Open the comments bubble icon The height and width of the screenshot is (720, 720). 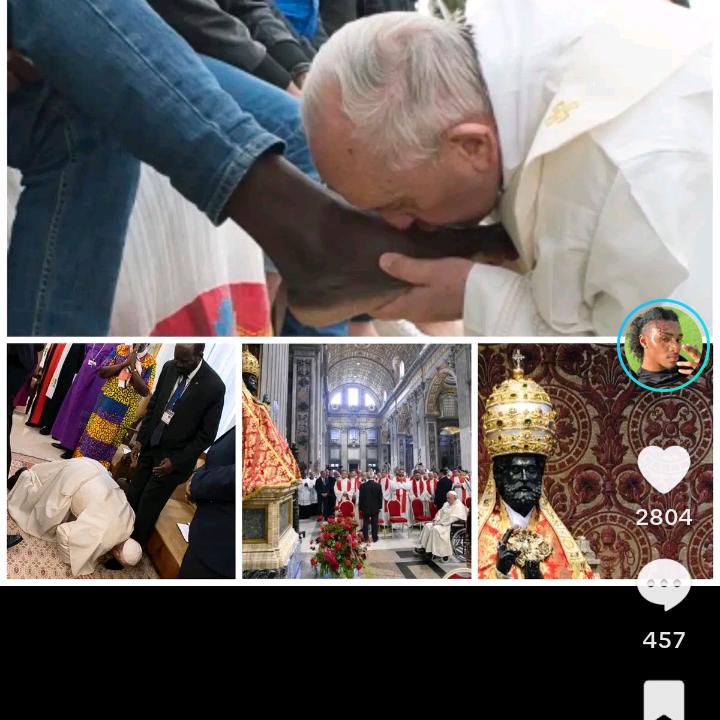pos(664,583)
